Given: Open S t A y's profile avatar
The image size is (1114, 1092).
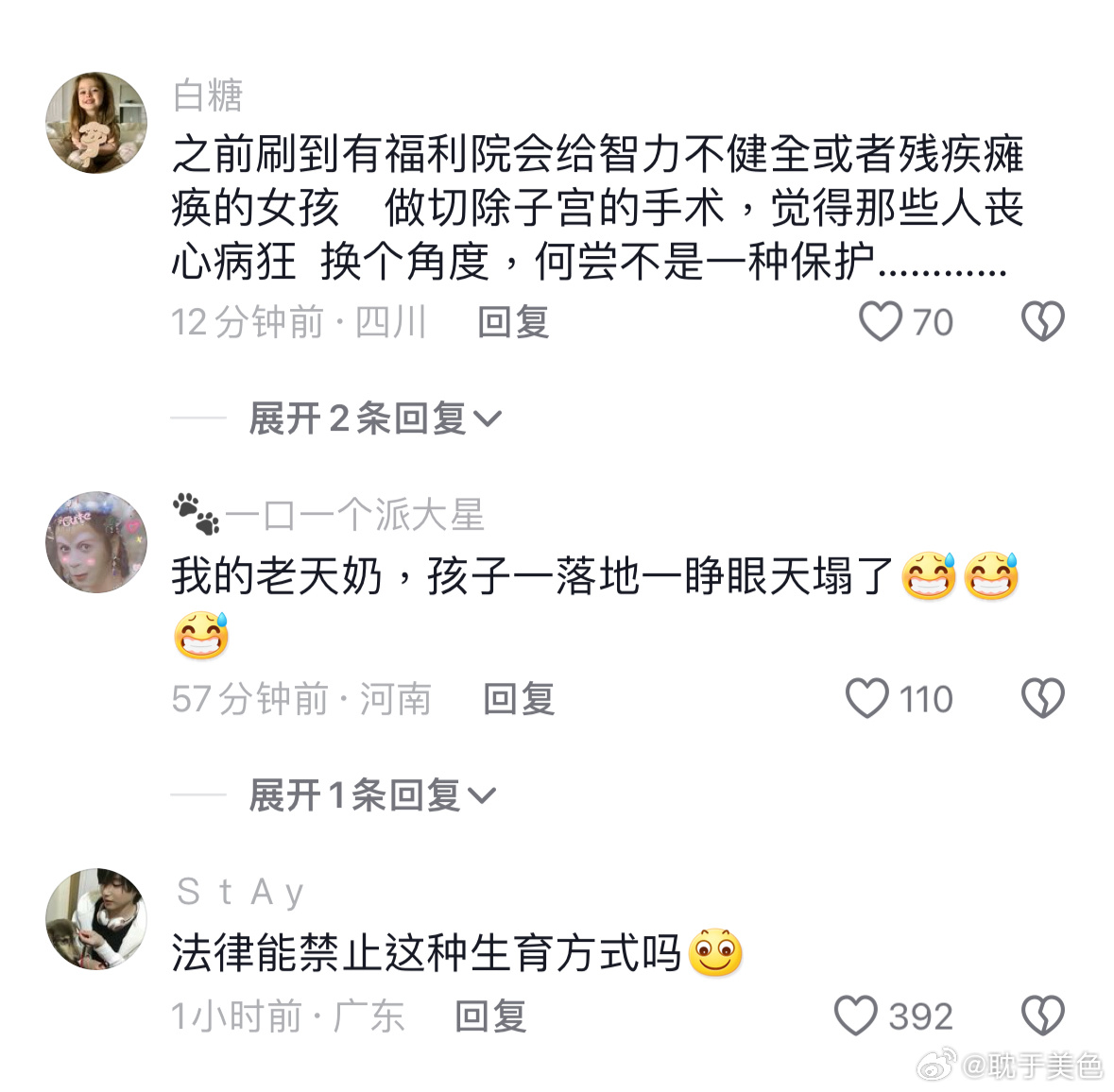Looking at the screenshot, I should coord(96,919).
